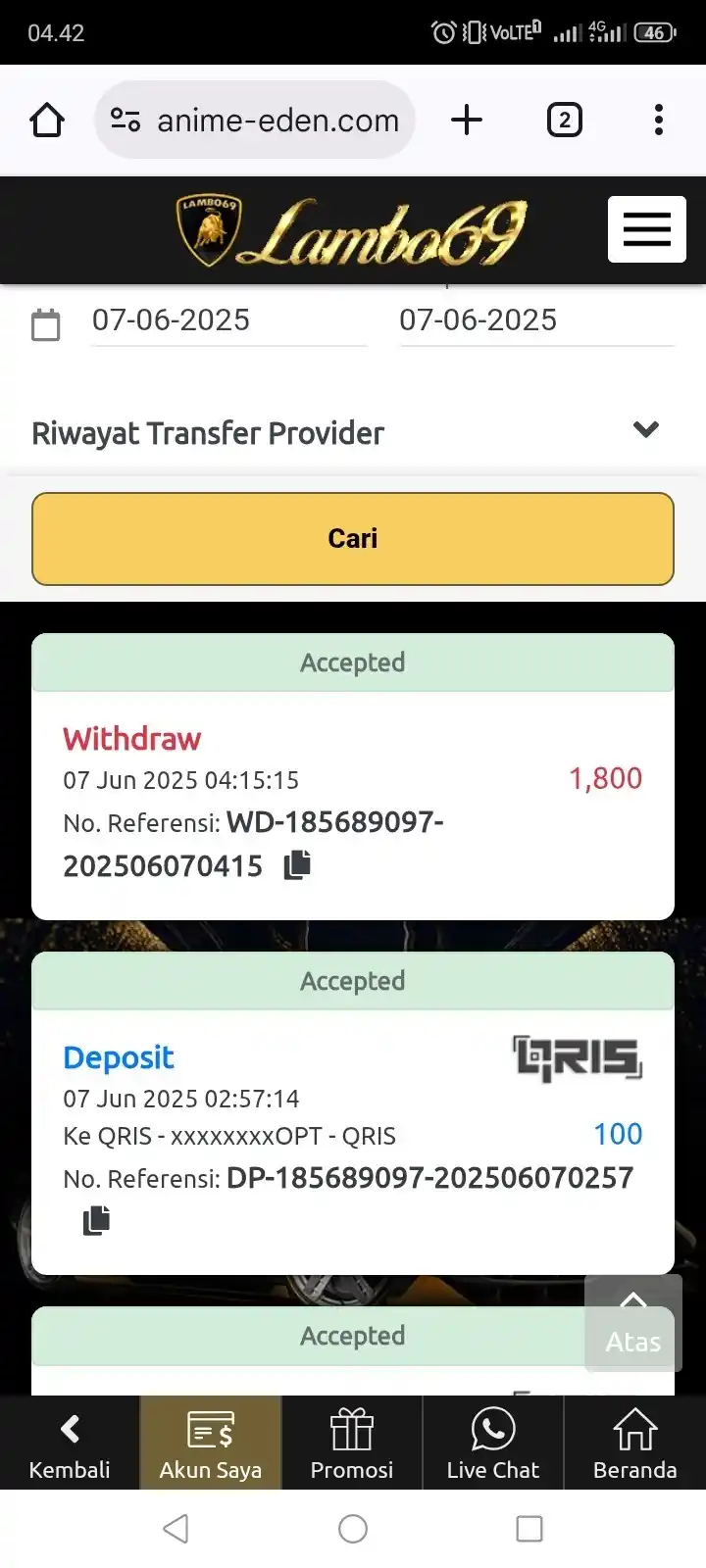This screenshot has width=706, height=1568.
Task: View the open tabs switcher
Action: point(564,121)
